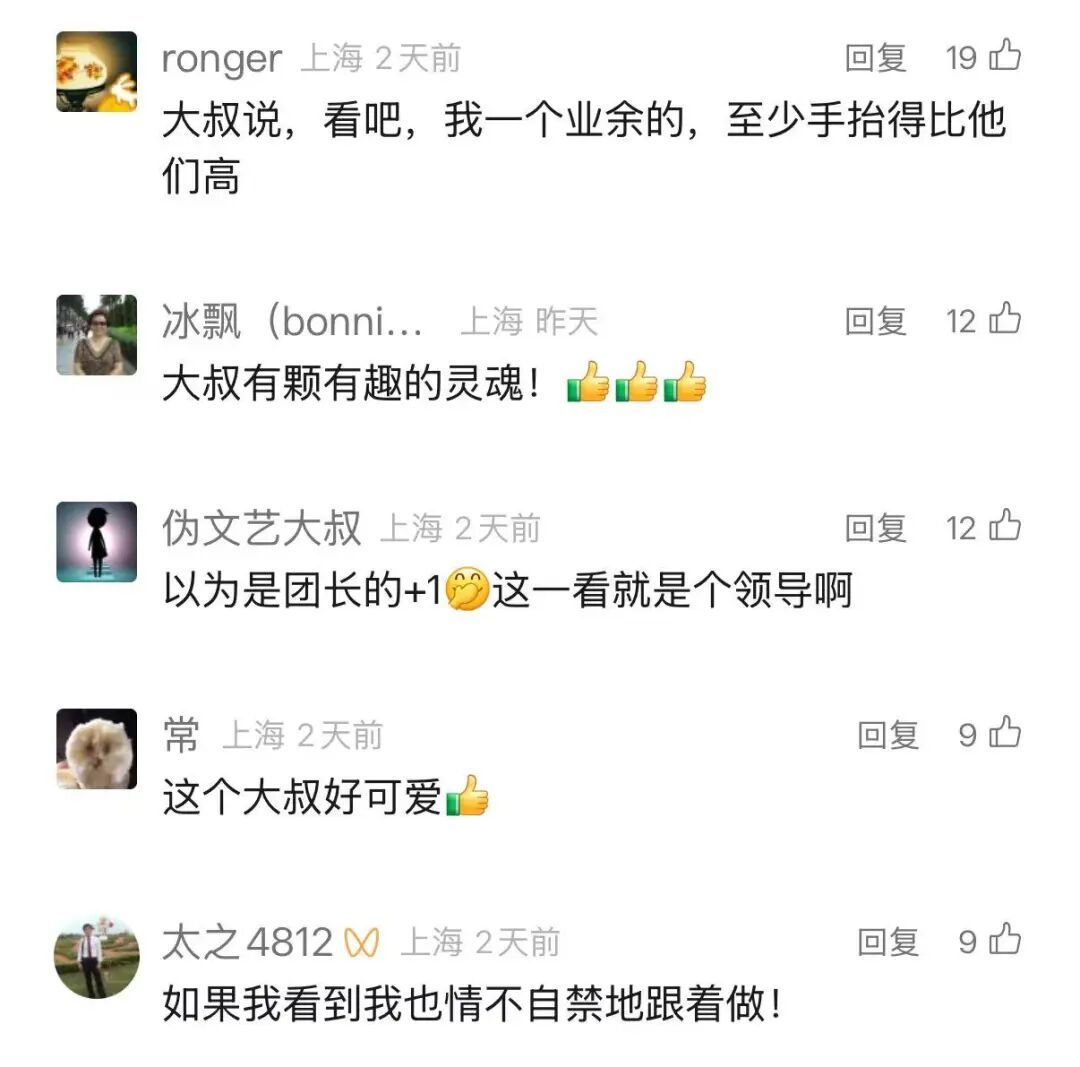This screenshot has width=1080, height=1067.
Task: Reply to ronger's comment
Action: 875,58
